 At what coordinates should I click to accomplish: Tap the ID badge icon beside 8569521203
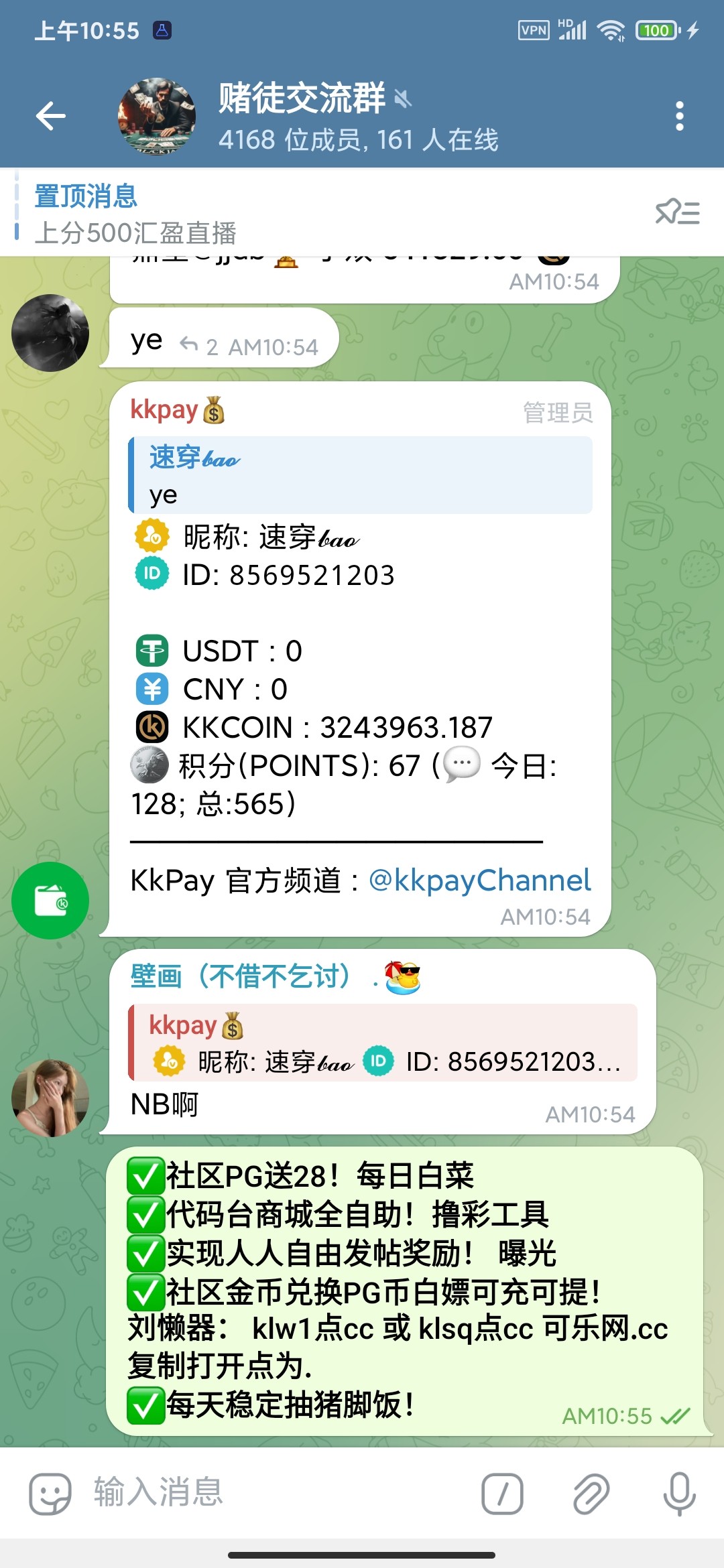[x=151, y=574]
